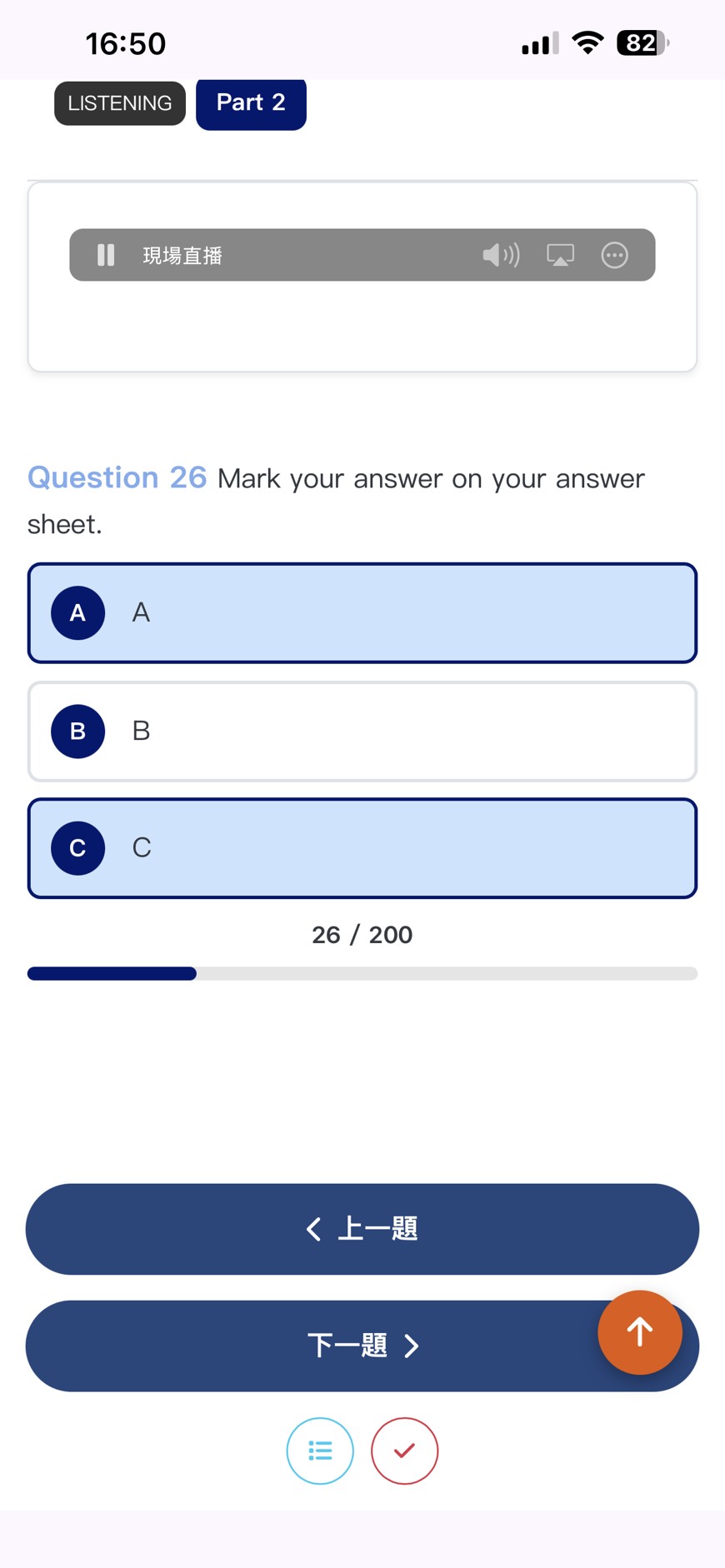Open AirPlay from the audio player
This screenshot has height=1568, width=725.
point(560,255)
